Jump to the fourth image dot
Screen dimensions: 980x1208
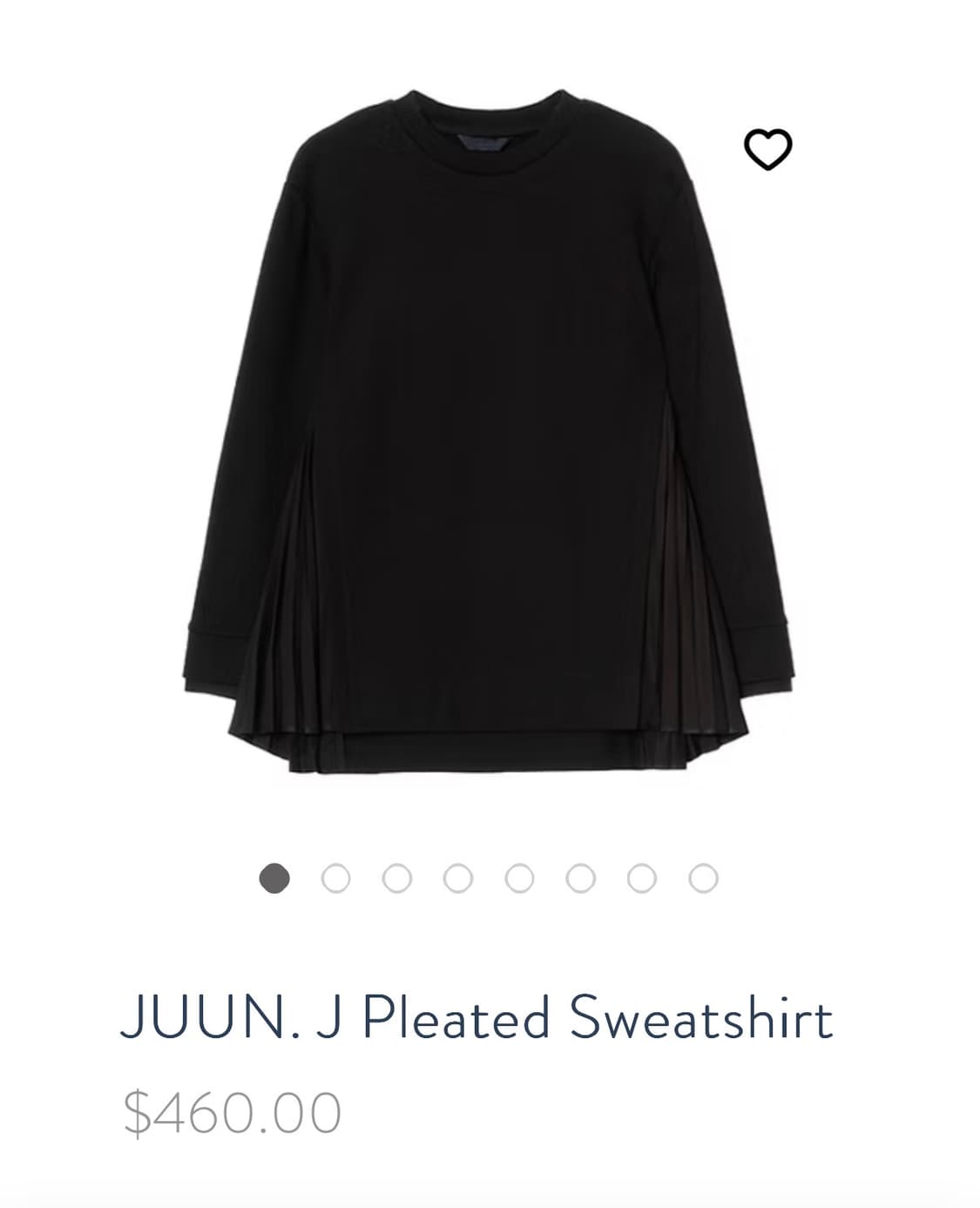pyautogui.click(x=459, y=878)
